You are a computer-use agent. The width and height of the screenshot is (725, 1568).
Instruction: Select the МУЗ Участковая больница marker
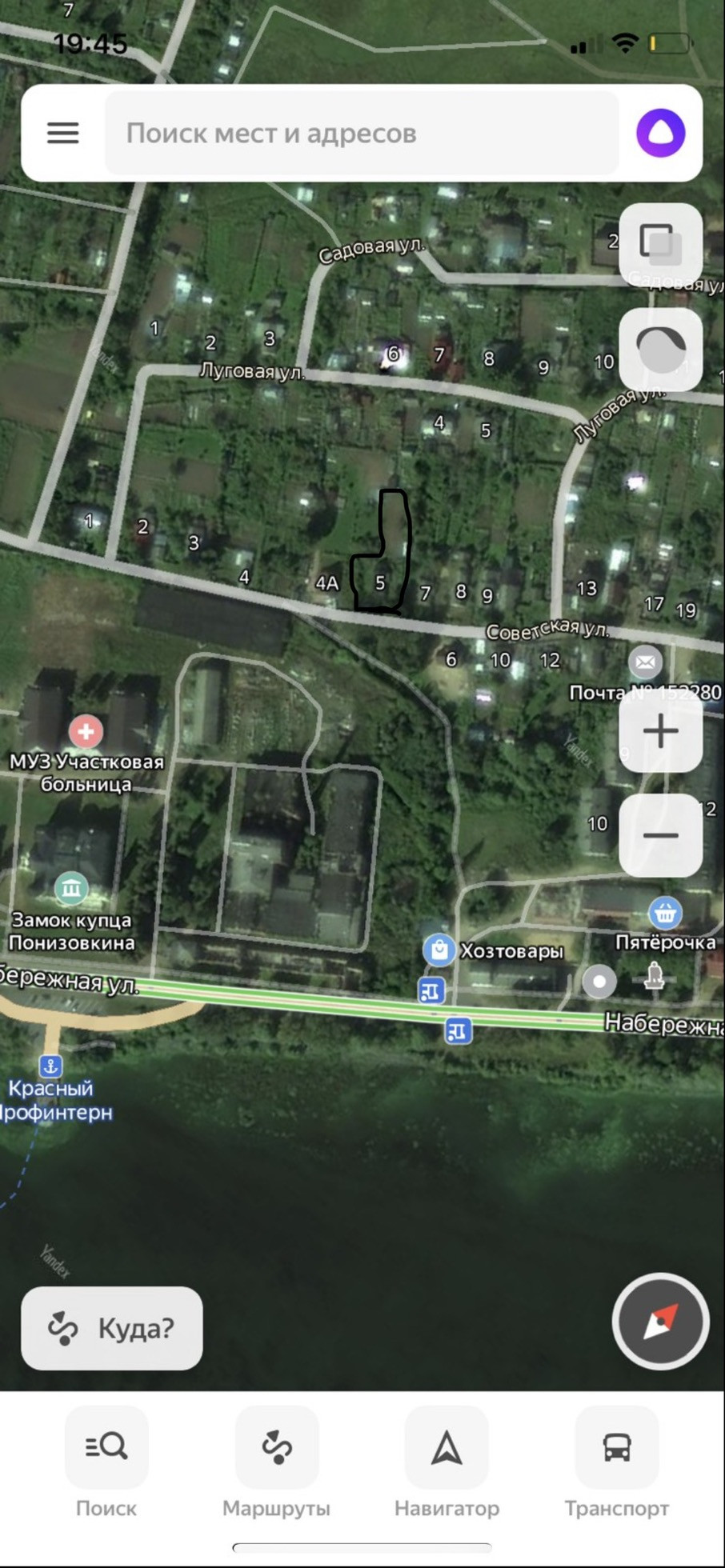tap(86, 730)
